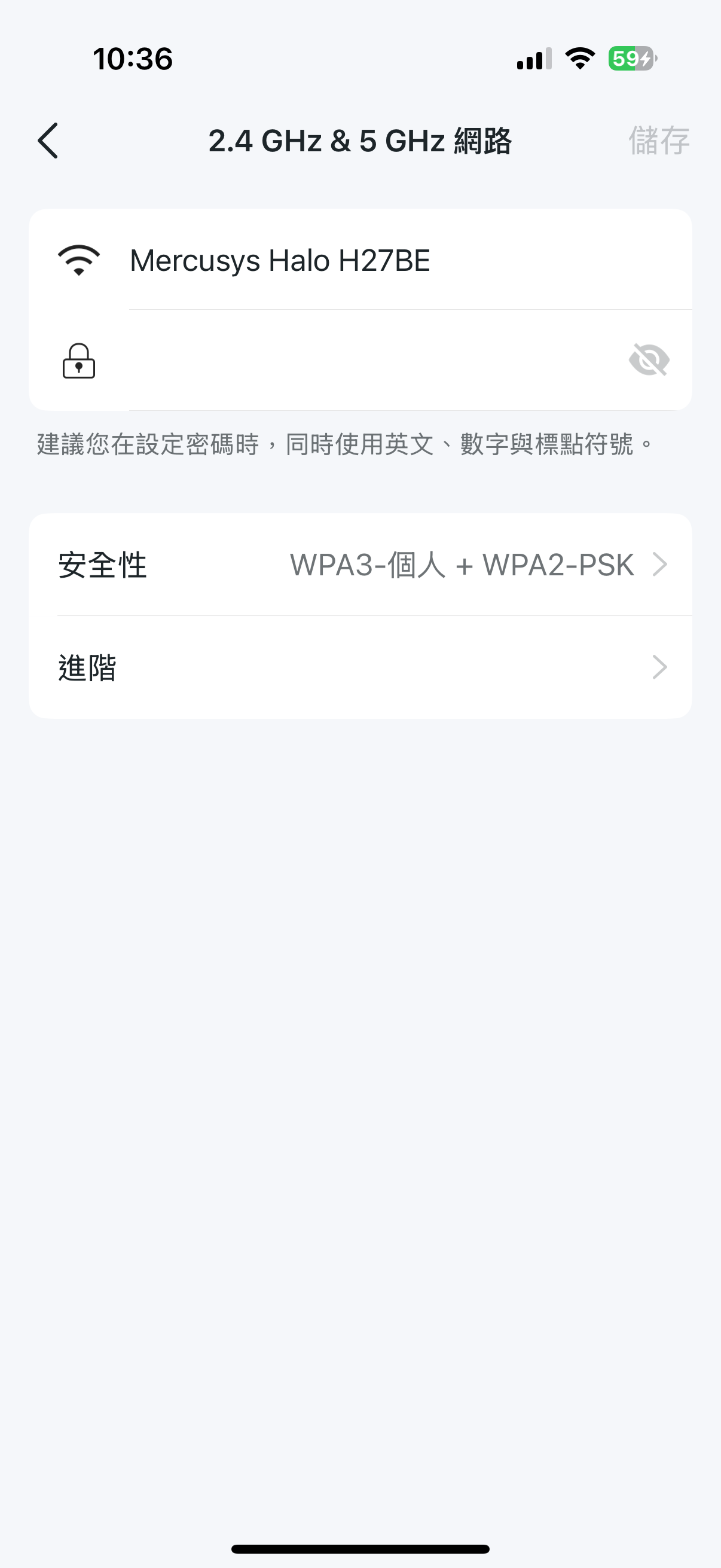Click the battery indicator showing 59 percent
The height and width of the screenshot is (1568, 721).
click(x=633, y=59)
